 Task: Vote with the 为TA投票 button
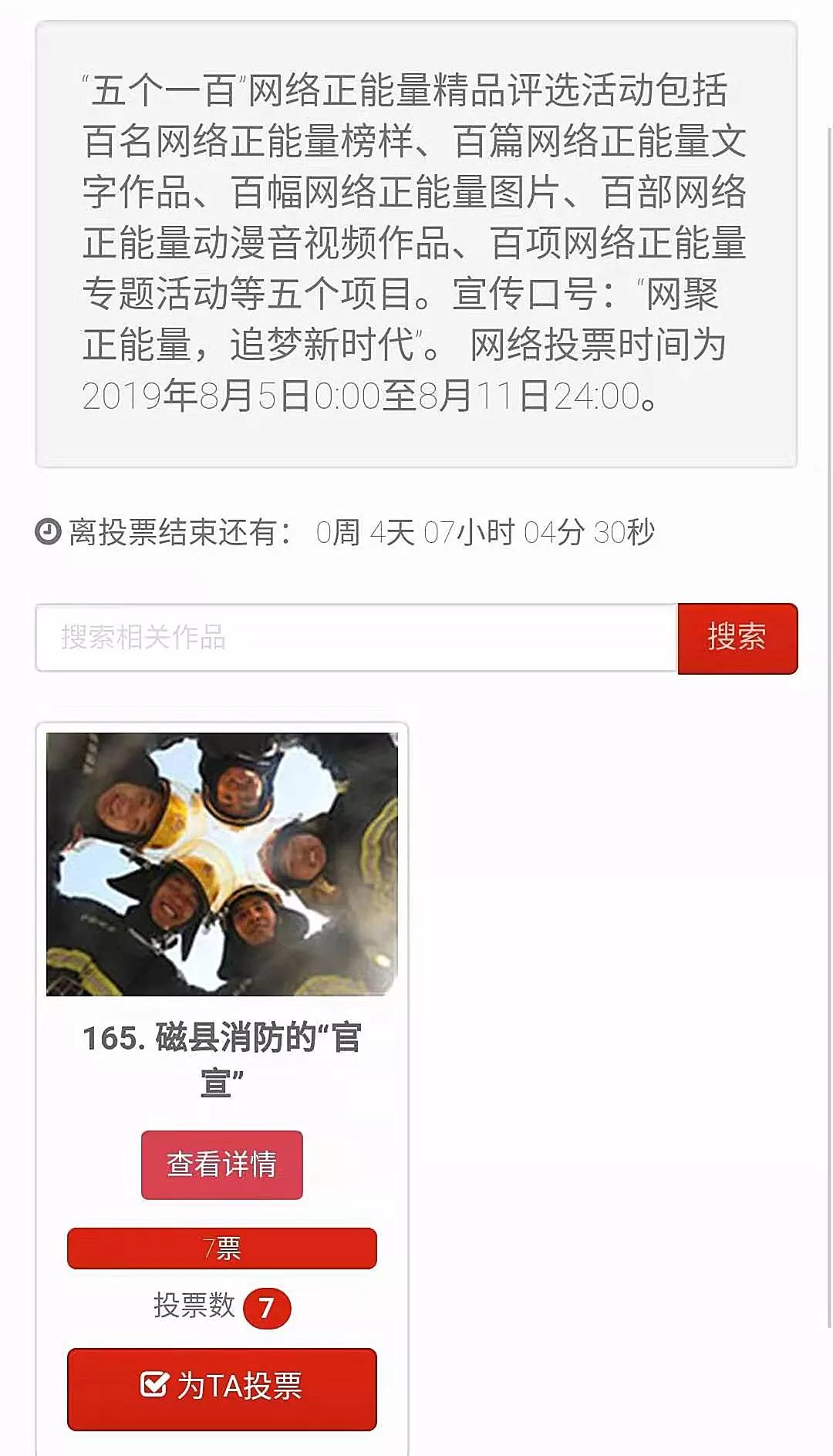[x=222, y=1388]
